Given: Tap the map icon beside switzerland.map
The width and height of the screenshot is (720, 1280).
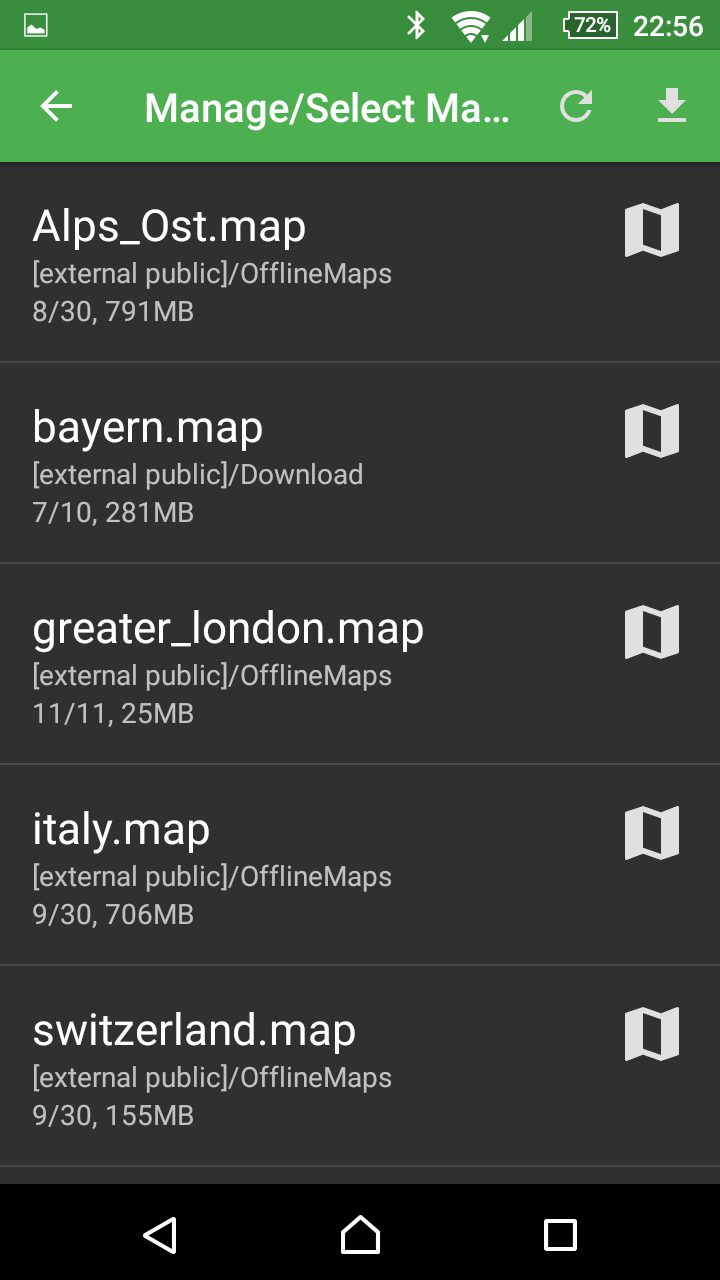Looking at the screenshot, I should coord(652,1034).
